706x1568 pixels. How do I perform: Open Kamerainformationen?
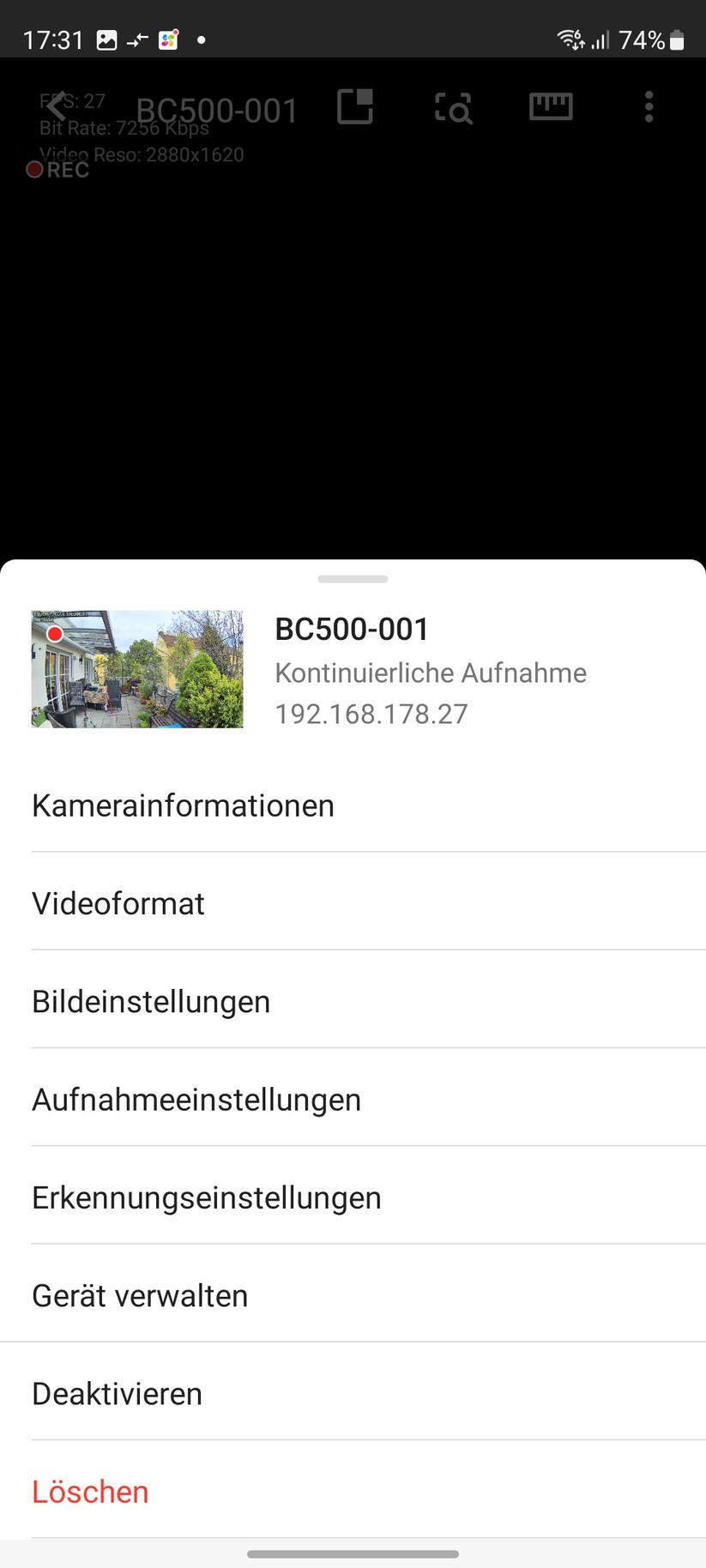pyautogui.click(x=183, y=805)
